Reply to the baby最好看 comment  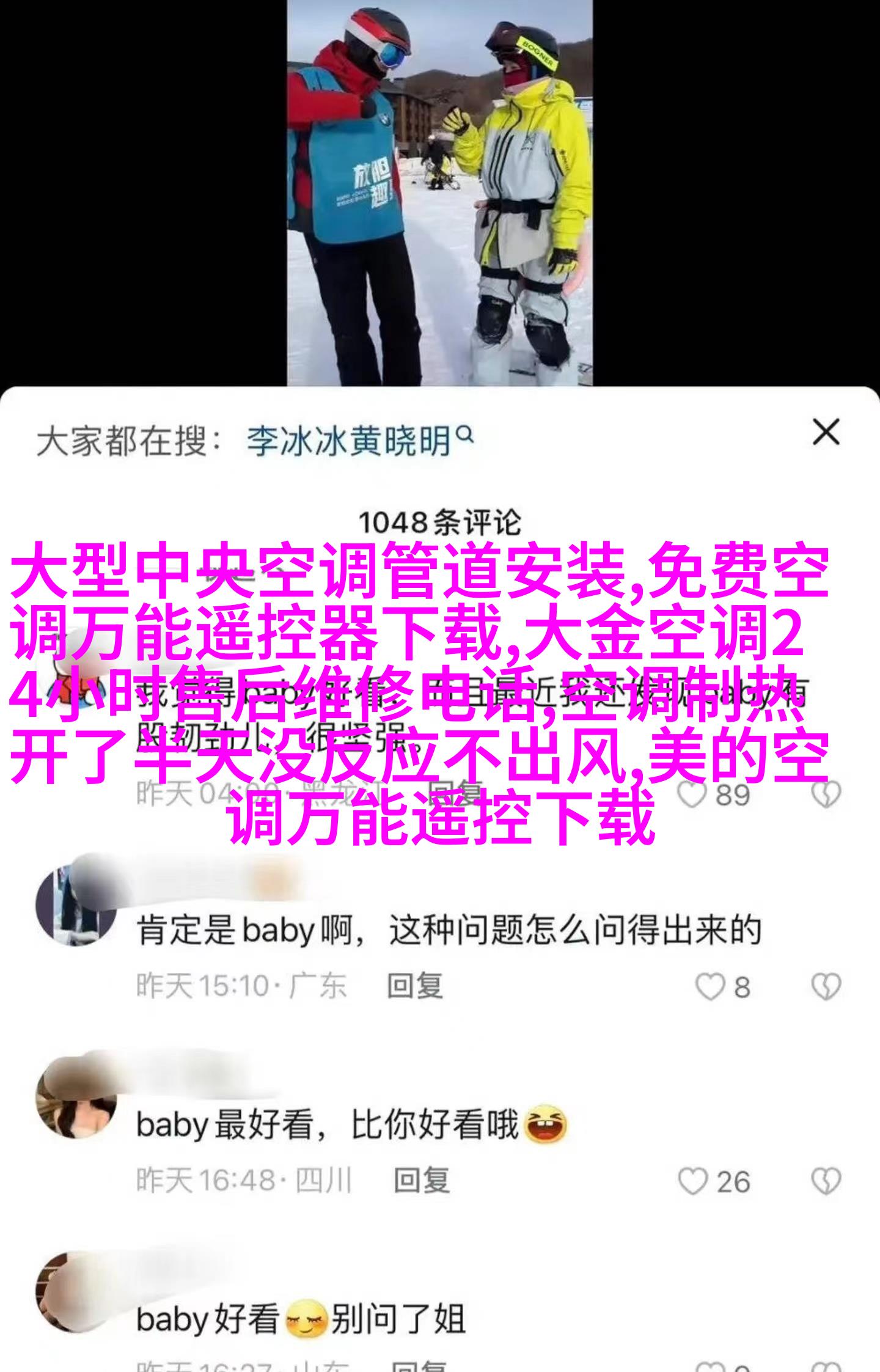pos(421,1180)
